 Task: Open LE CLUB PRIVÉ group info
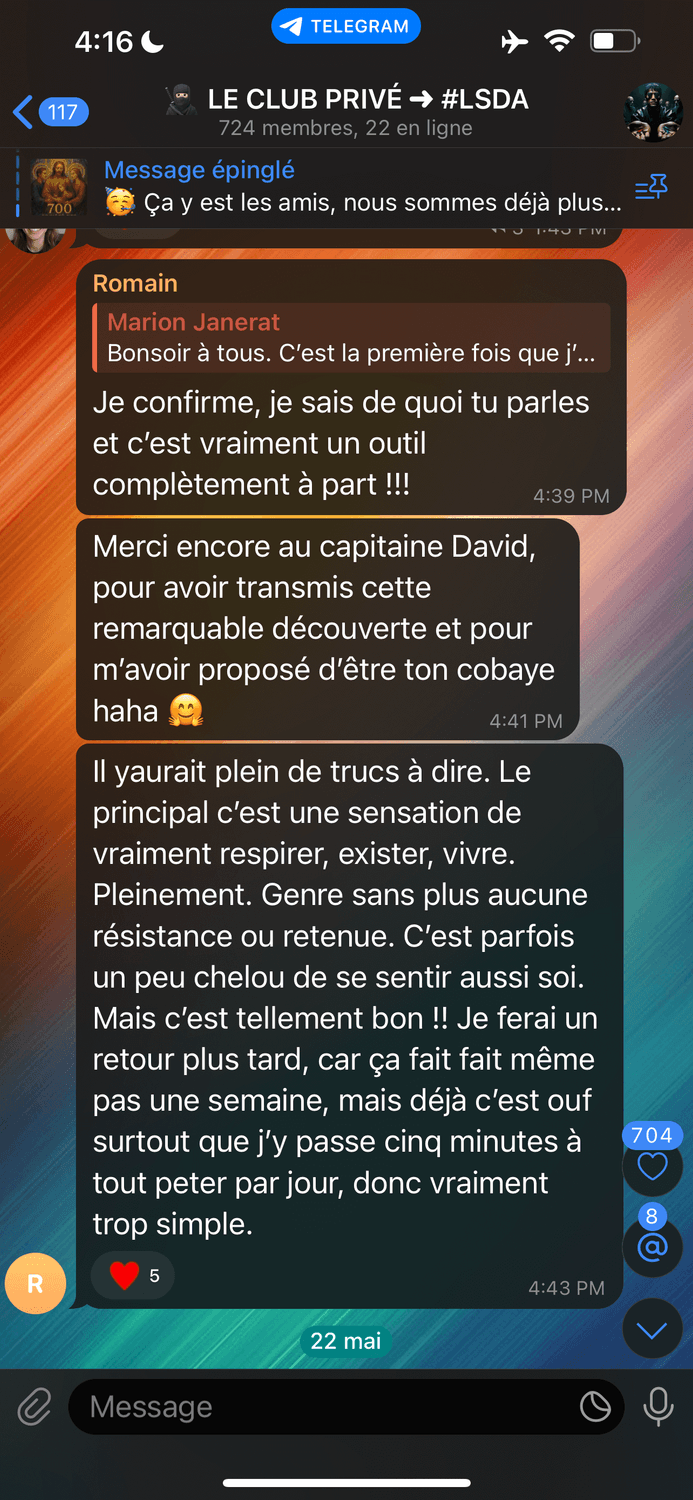[346, 111]
